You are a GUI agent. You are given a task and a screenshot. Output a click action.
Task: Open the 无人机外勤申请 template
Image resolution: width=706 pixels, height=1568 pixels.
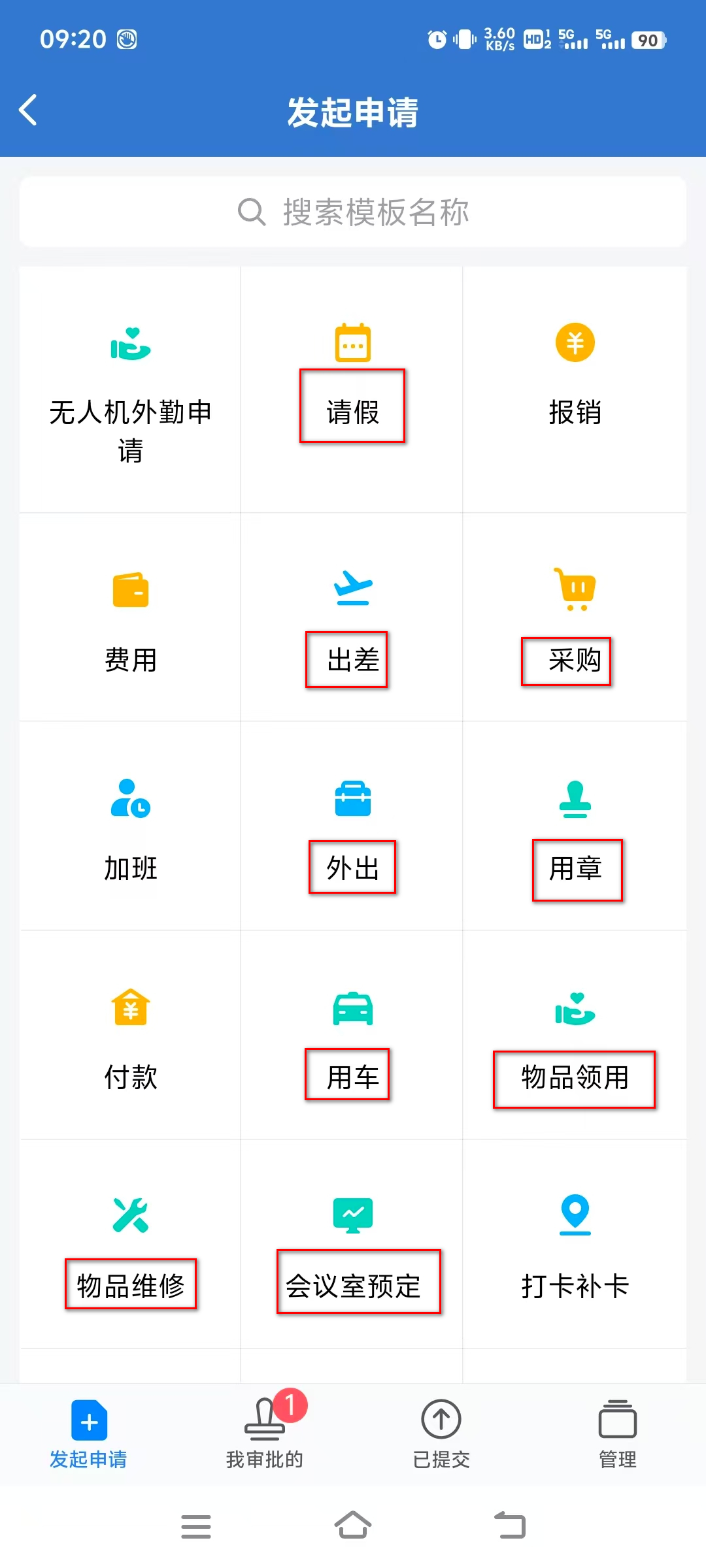point(130,392)
